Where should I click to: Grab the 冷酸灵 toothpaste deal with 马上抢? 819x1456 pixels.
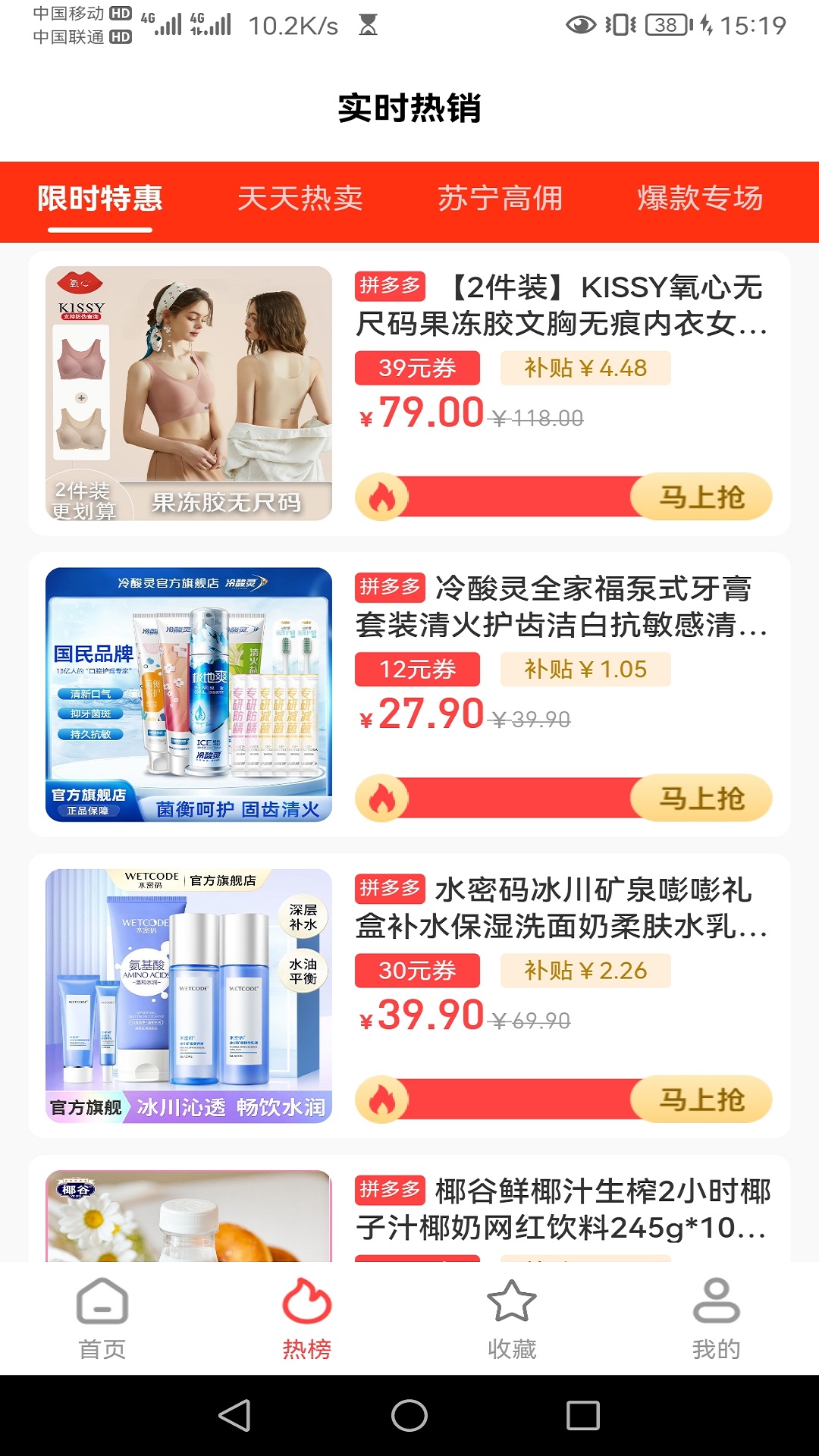(x=701, y=799)
